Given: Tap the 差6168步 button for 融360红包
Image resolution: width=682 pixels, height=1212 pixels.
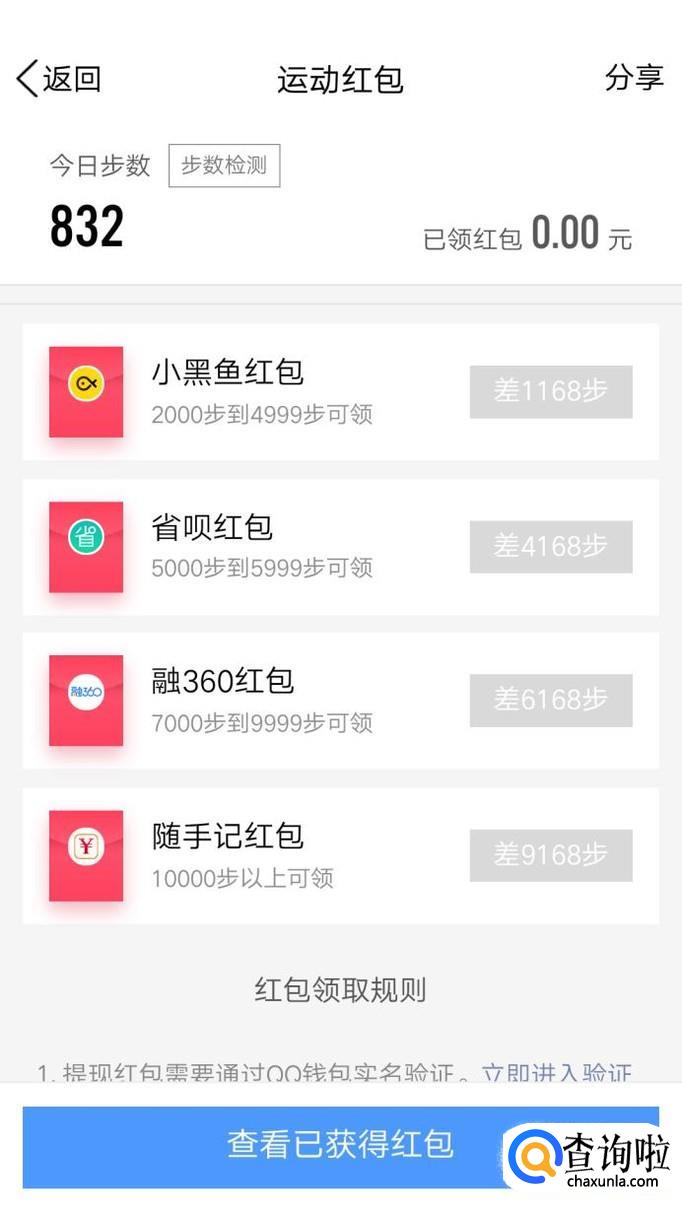Looking at the screenshot, I should [551, 700].
